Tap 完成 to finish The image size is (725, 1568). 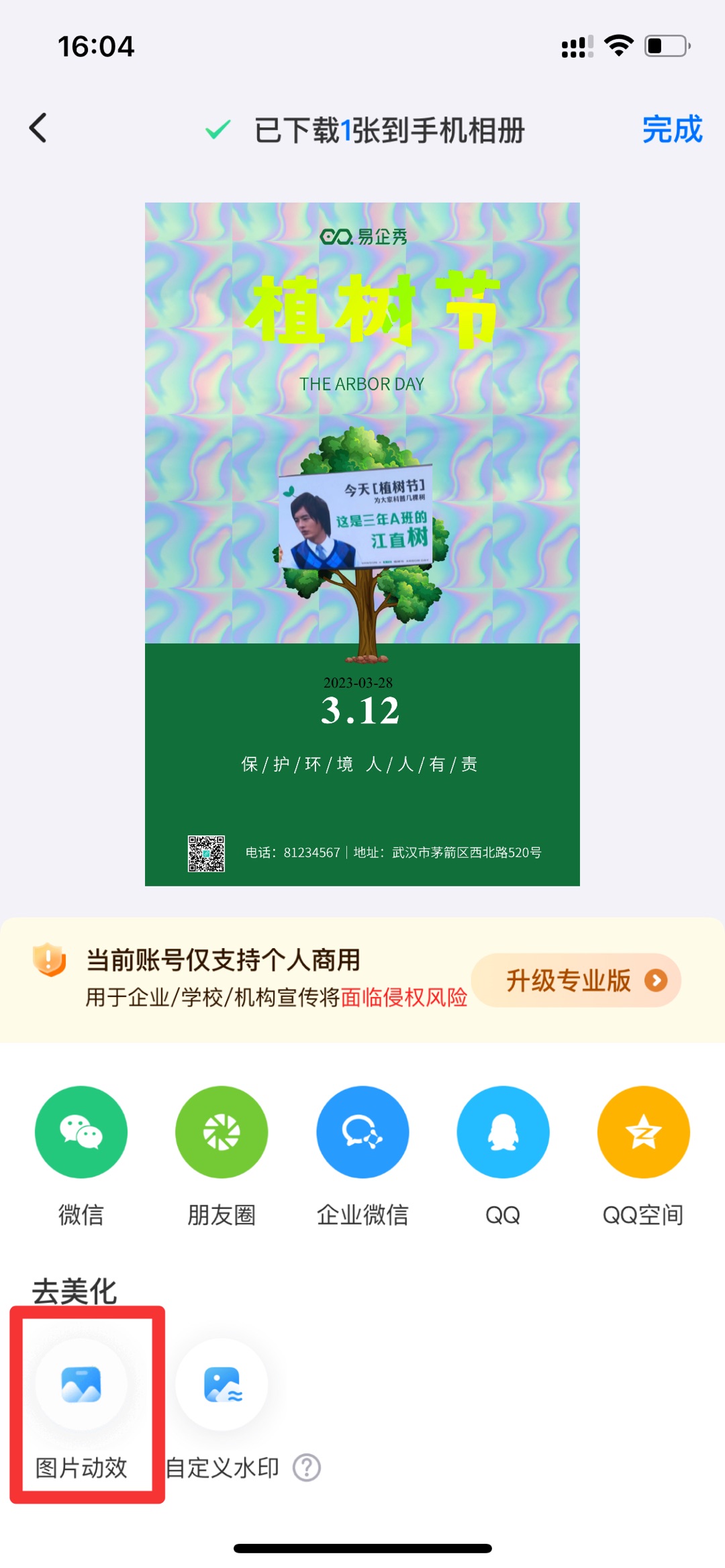click(x=672, y=129)
